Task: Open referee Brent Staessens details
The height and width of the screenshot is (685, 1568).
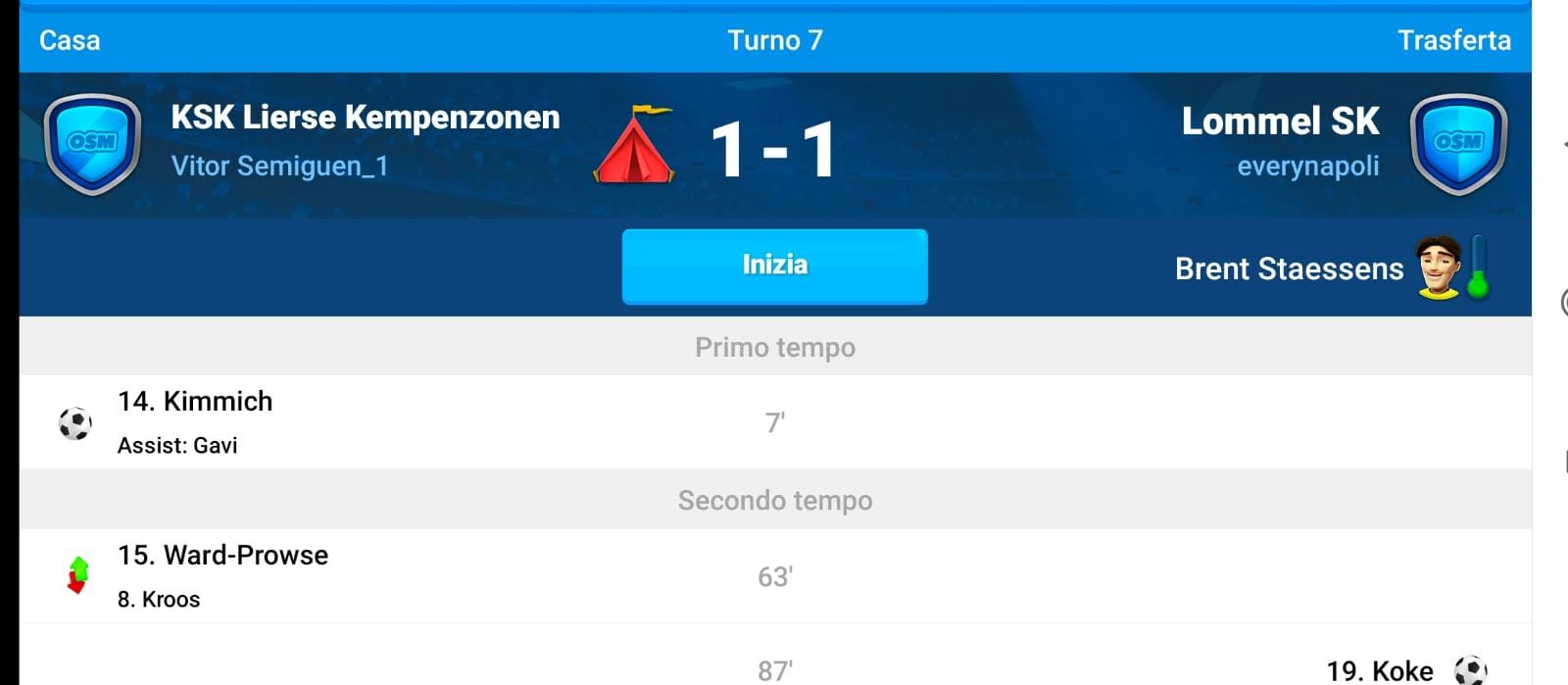Action: tap(1289, 269)
